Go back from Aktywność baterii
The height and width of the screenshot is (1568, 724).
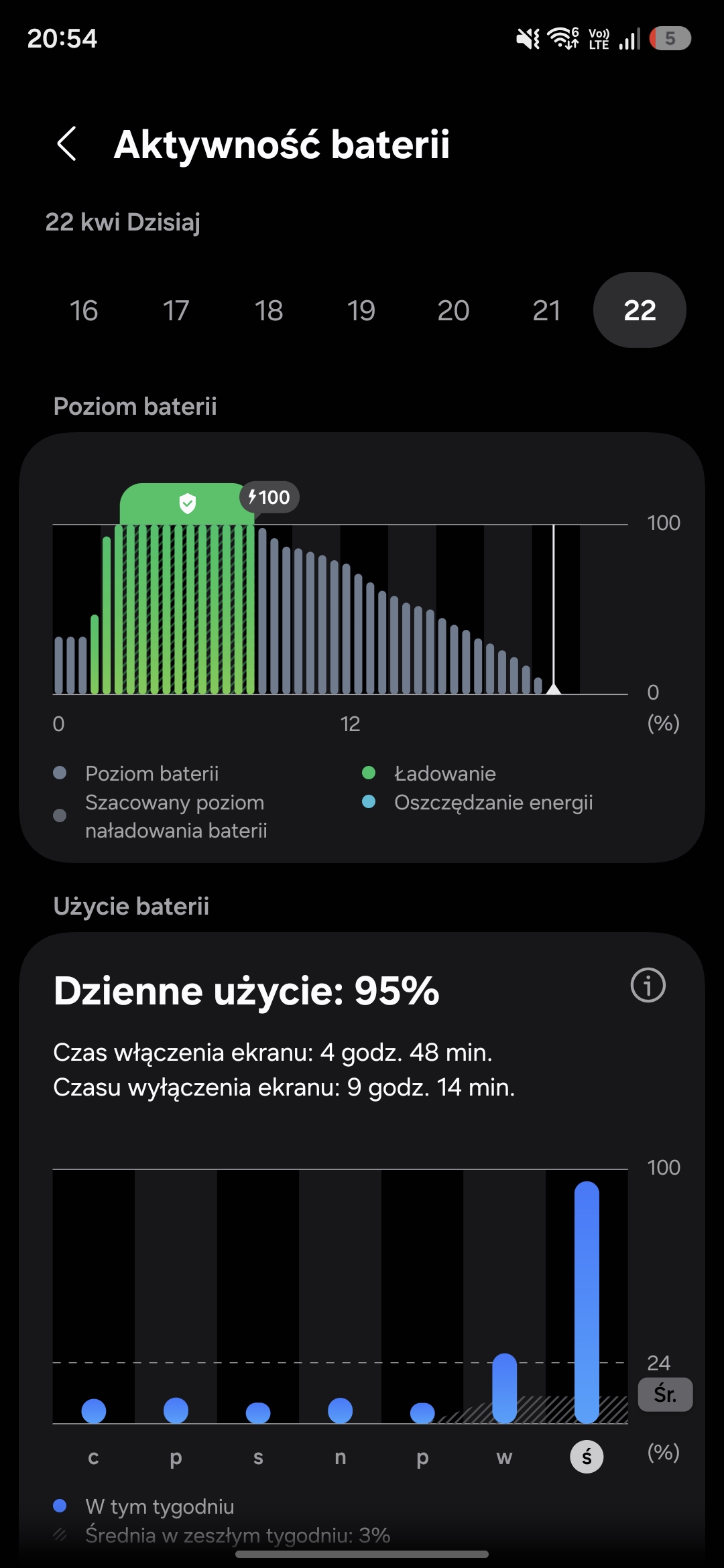[x=67, y=144]
